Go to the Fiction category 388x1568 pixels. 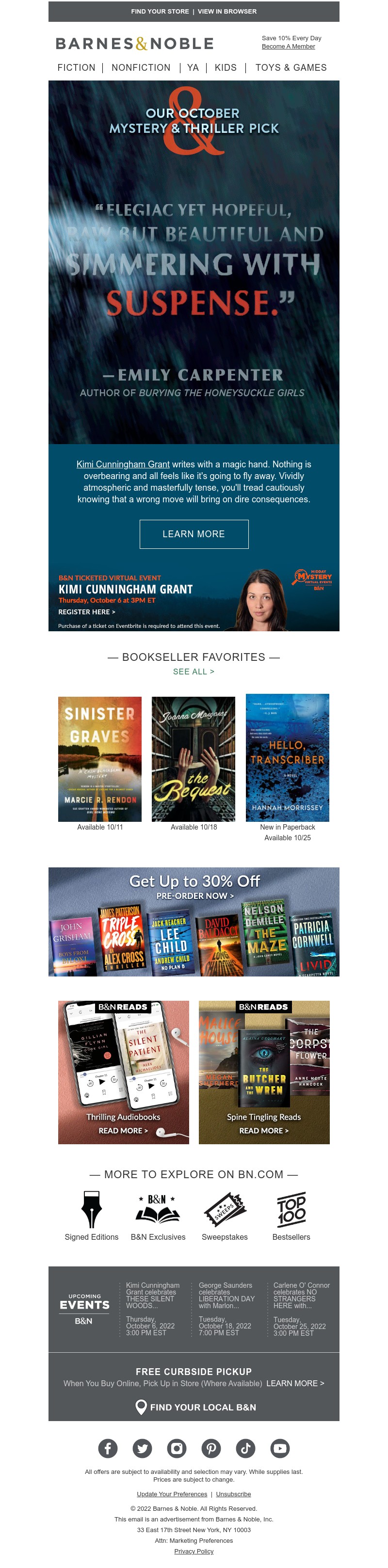[76, 67]
